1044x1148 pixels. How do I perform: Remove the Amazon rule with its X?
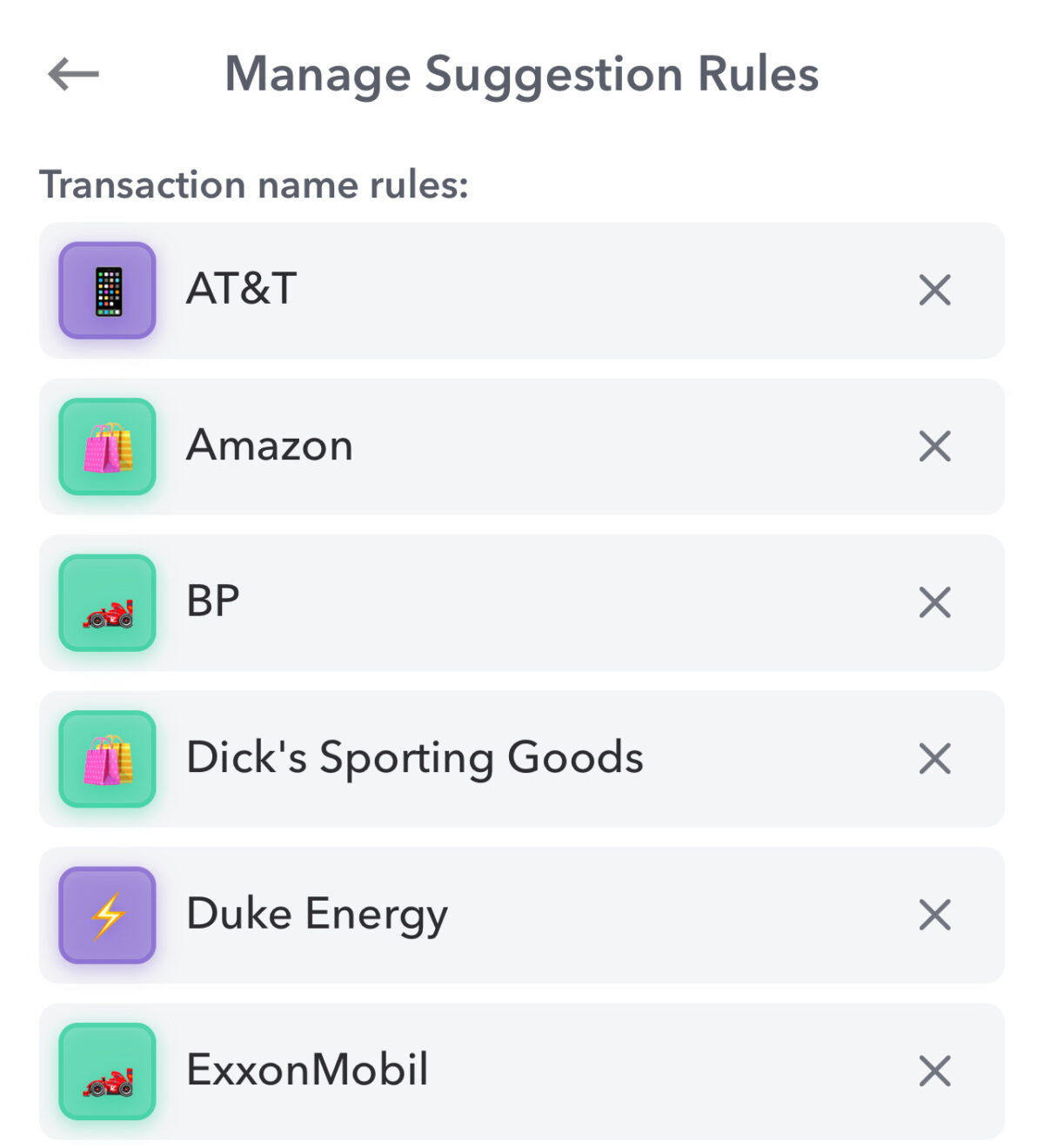(936, 446)
